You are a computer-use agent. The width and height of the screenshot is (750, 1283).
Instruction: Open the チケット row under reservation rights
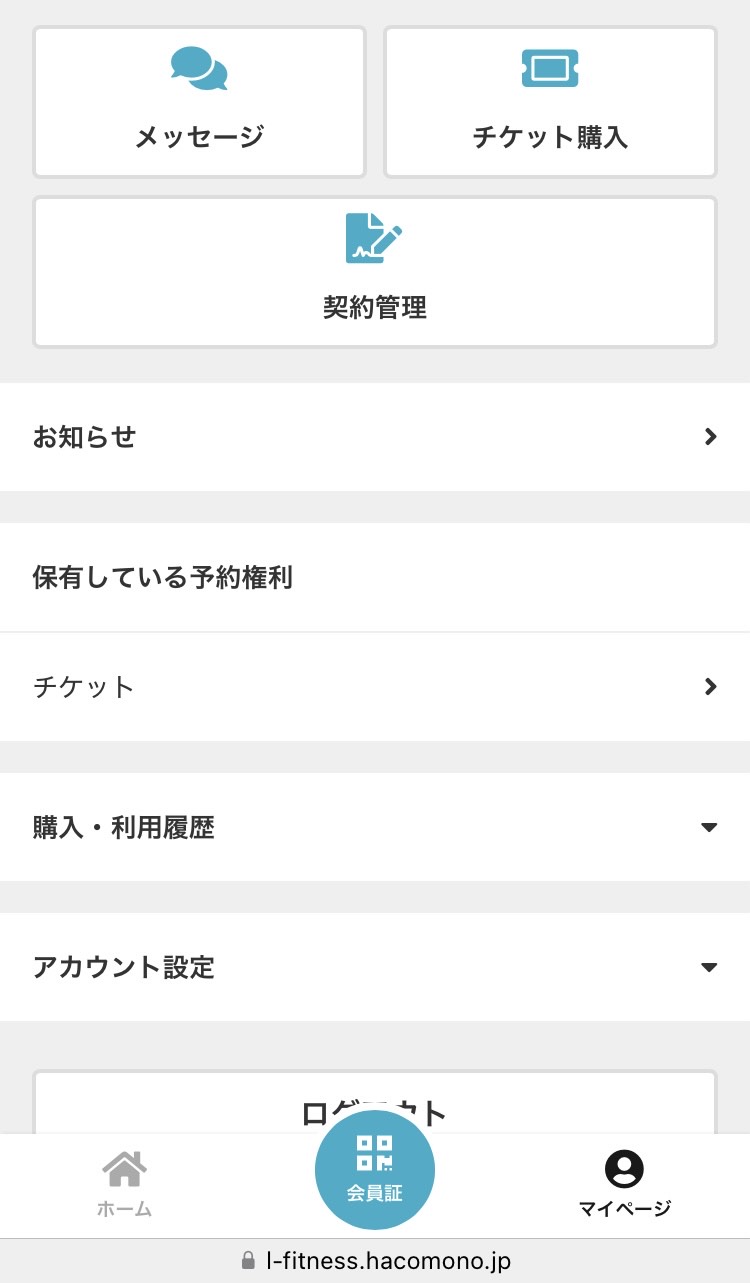[x=375, y=687]
